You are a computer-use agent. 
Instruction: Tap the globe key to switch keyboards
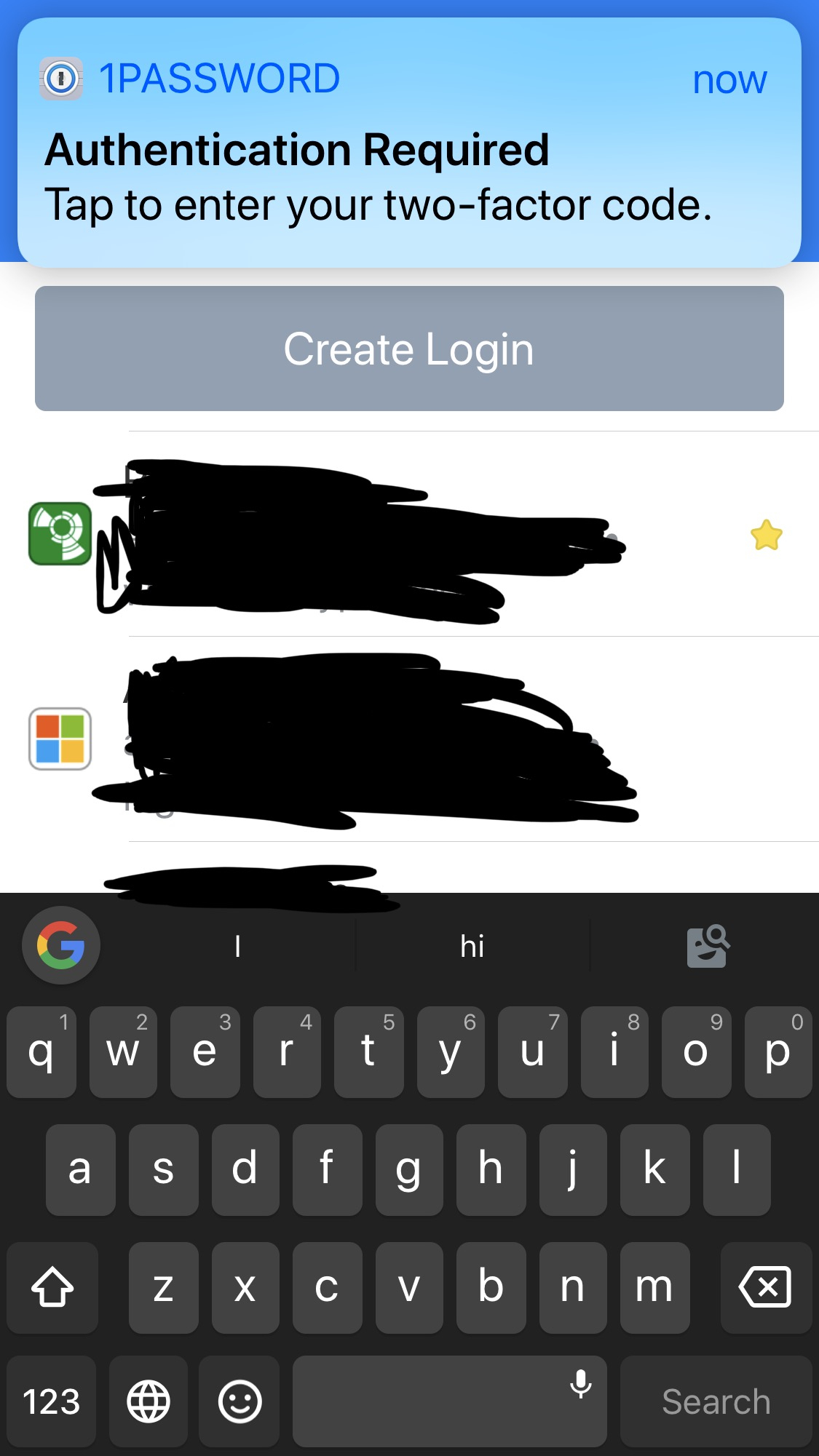[x=149, y=1401]
